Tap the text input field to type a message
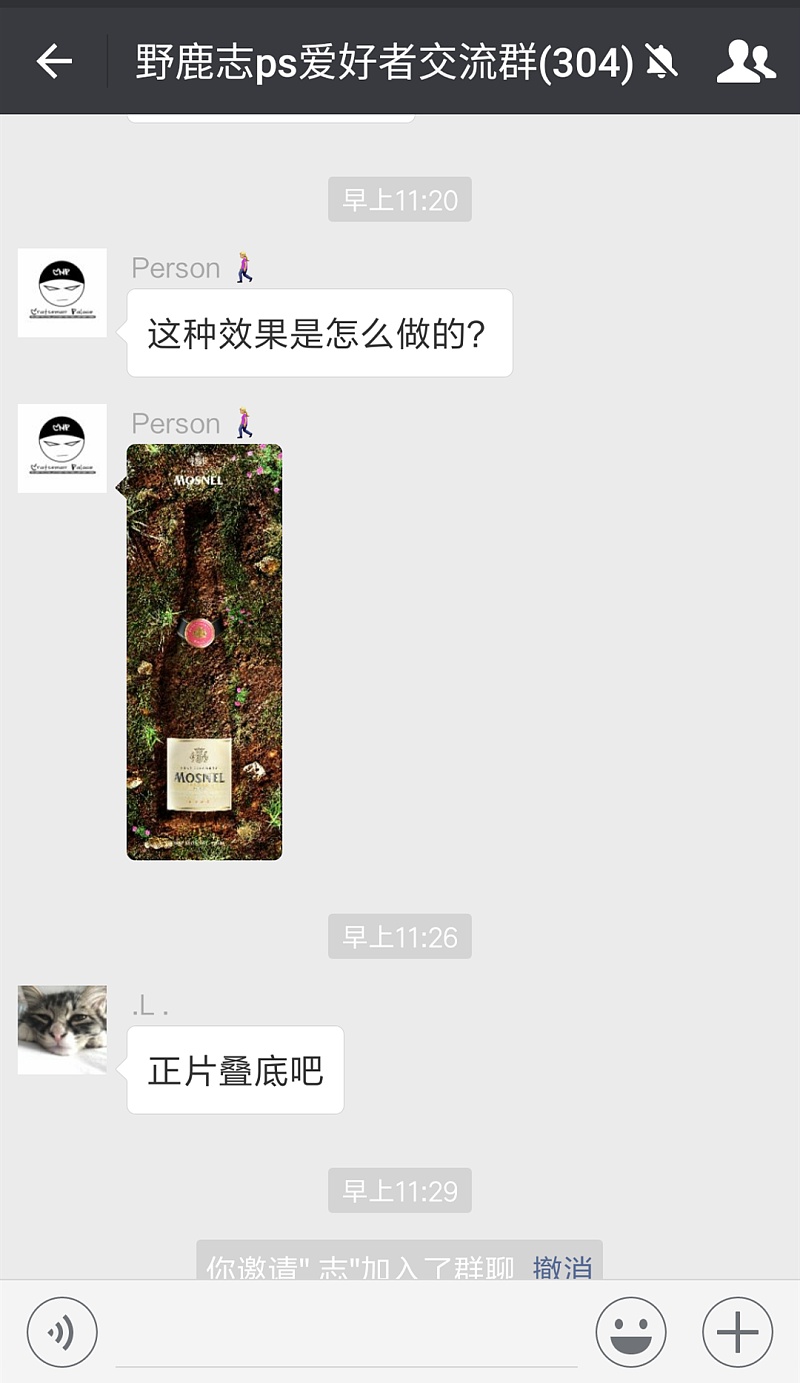 tap(340, 1333)
